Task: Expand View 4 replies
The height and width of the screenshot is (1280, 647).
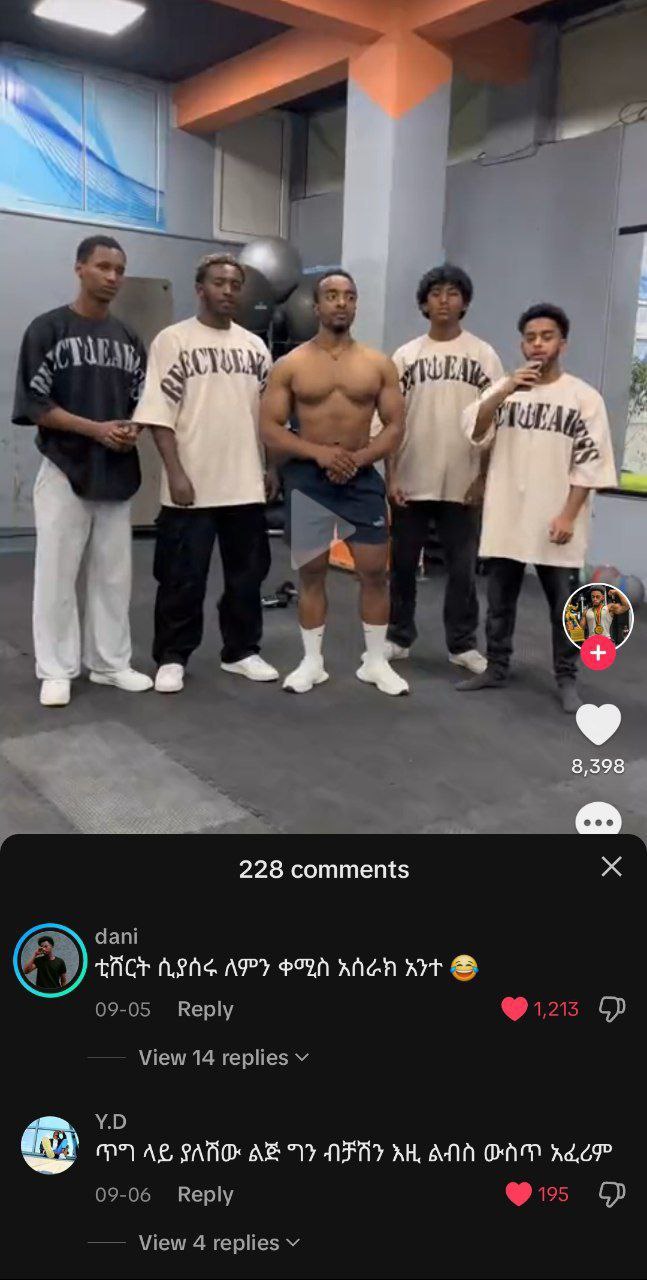Action: [219, 1242]
